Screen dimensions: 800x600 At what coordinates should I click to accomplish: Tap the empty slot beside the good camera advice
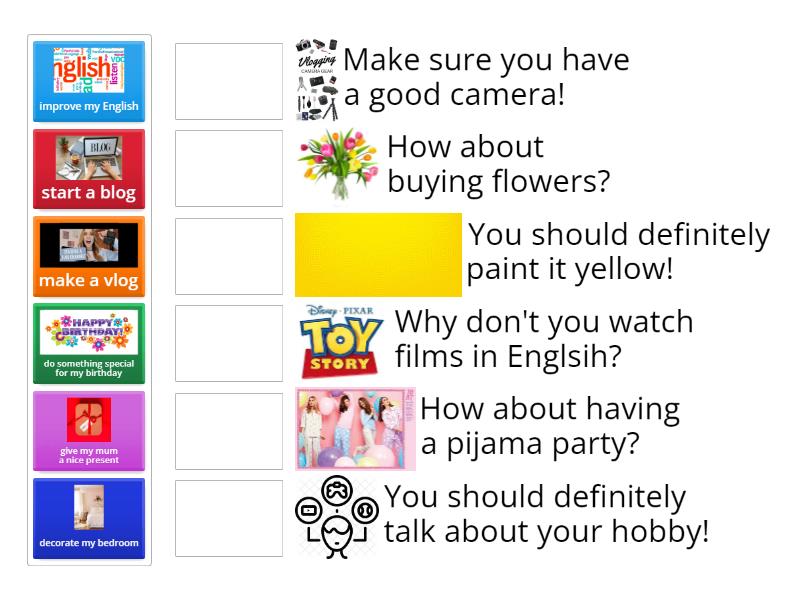point(229,82)
